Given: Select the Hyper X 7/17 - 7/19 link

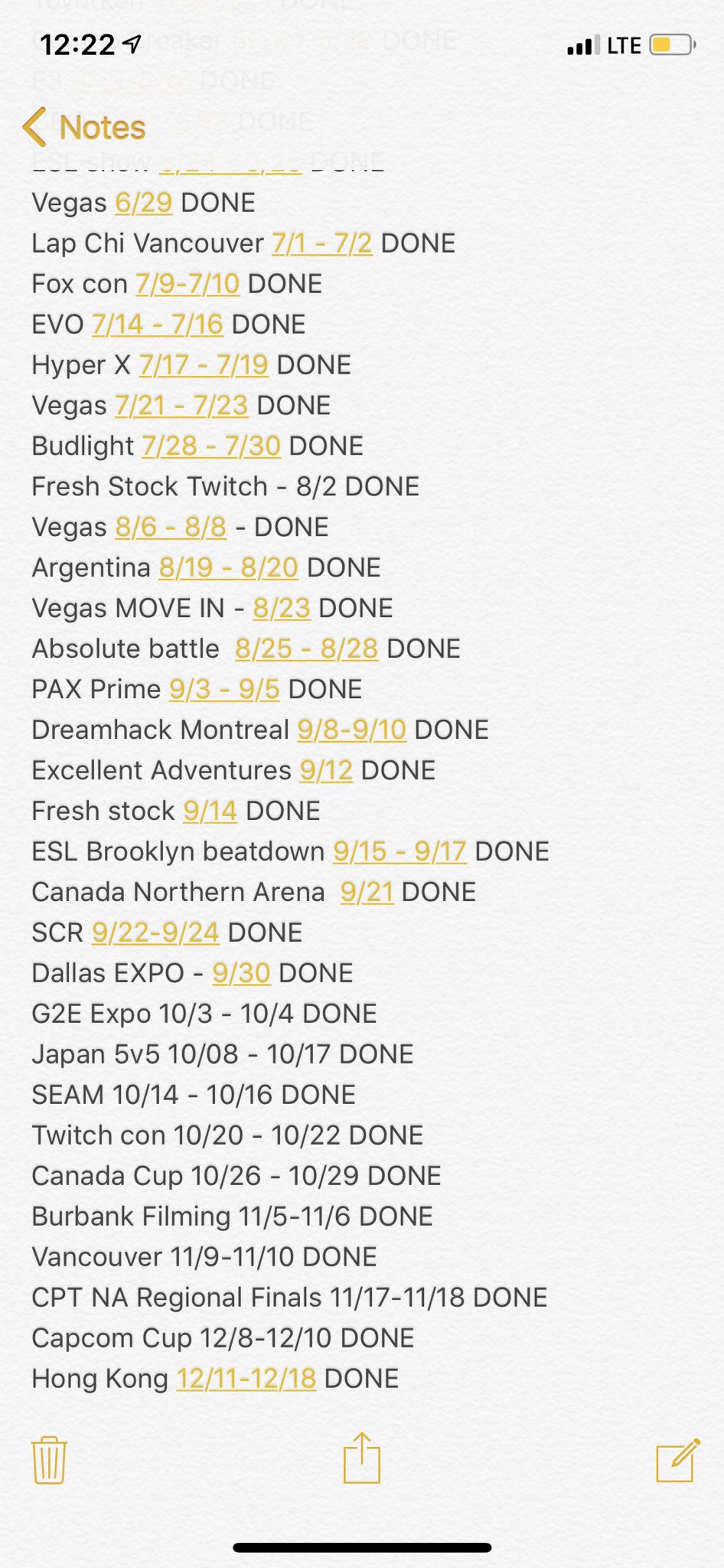Looking at the screenshot, I should coord(204,365).
